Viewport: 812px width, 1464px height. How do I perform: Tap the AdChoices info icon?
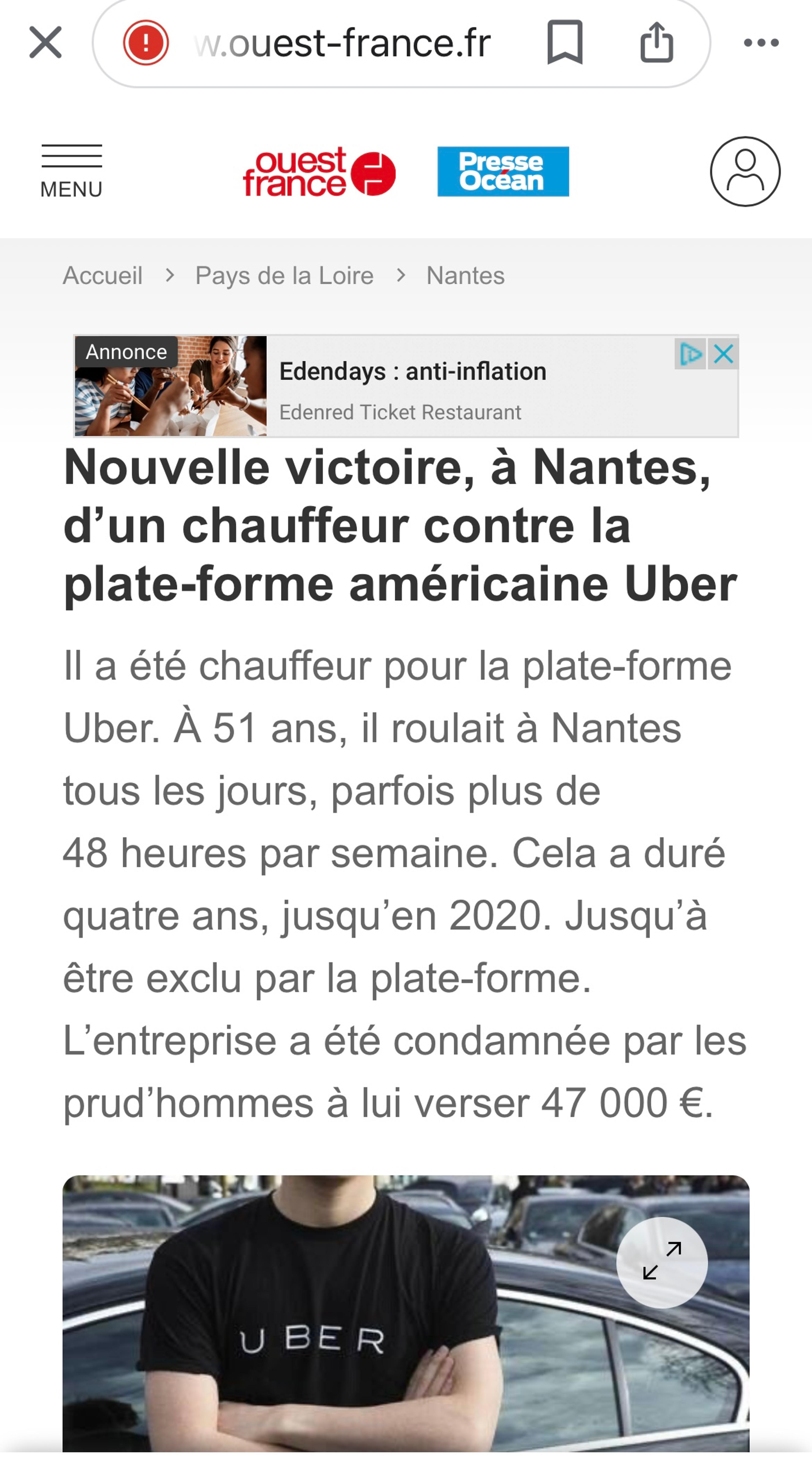(x=690, y=354)
